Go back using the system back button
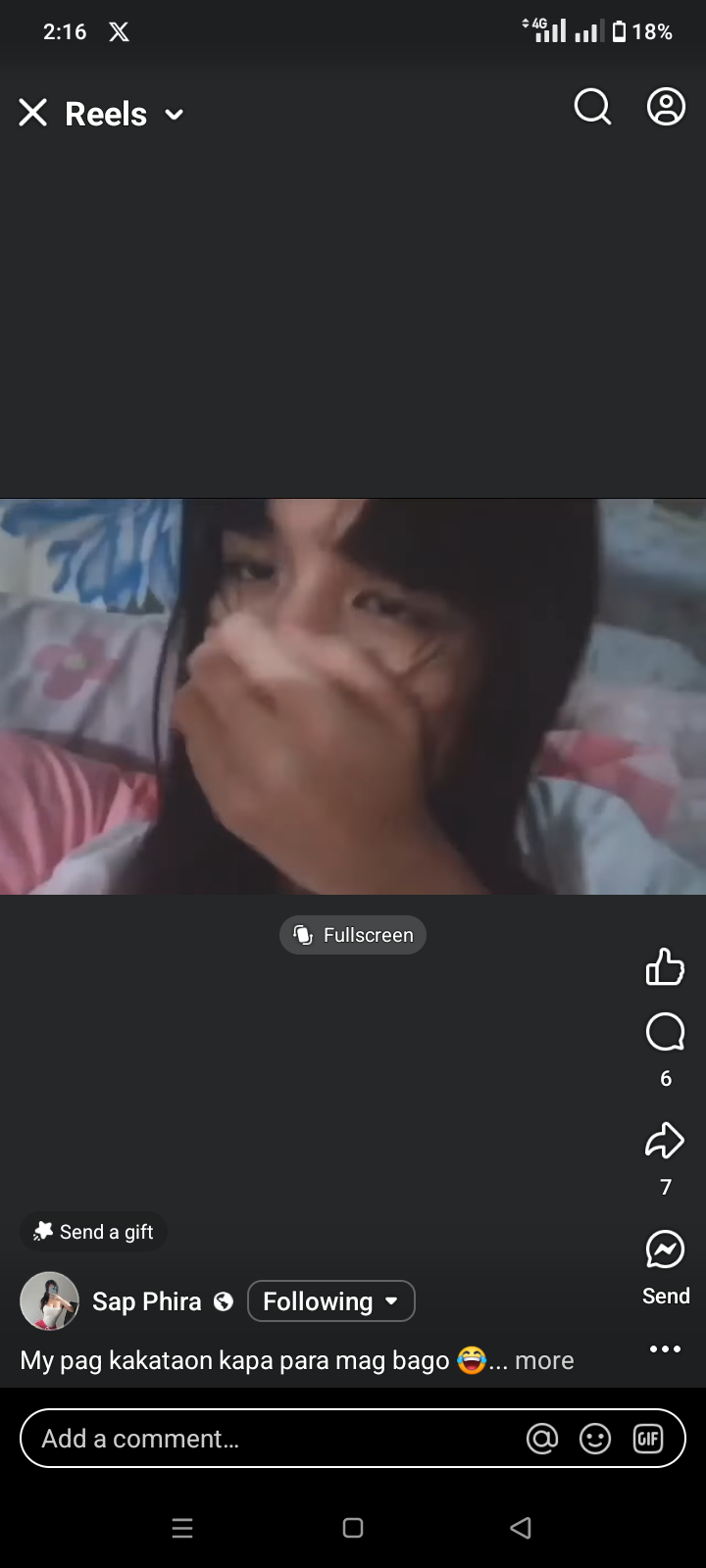 522,1528
